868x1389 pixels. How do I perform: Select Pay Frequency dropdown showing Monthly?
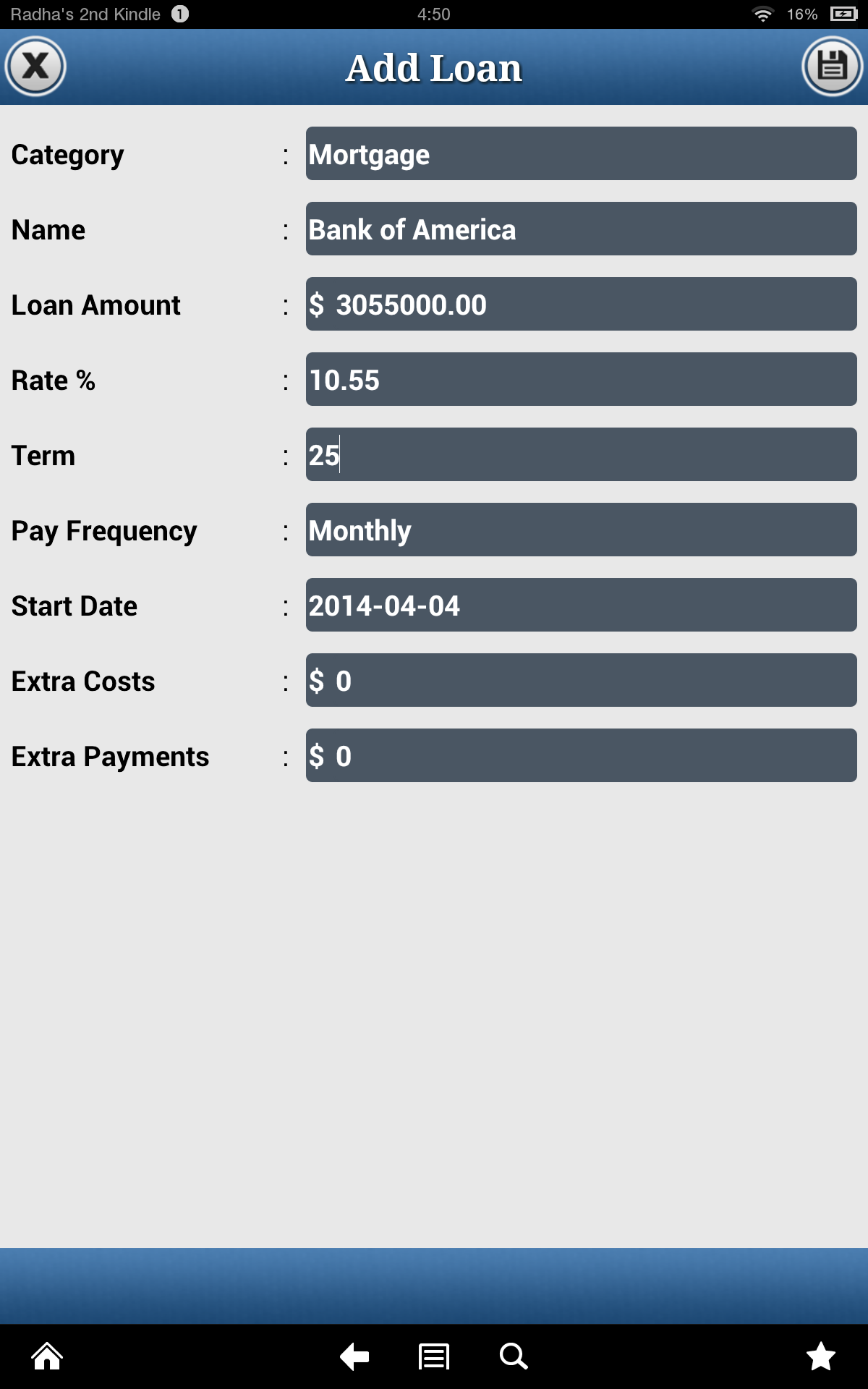point(581,530)
